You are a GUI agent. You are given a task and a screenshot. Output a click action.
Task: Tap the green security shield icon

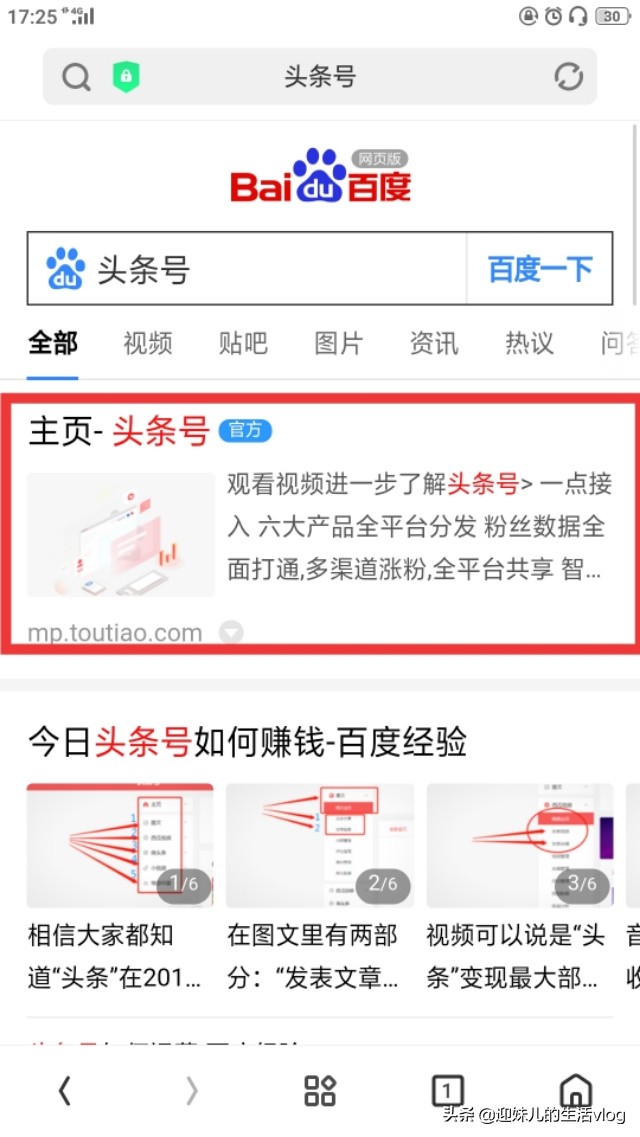tap(126, 76)
